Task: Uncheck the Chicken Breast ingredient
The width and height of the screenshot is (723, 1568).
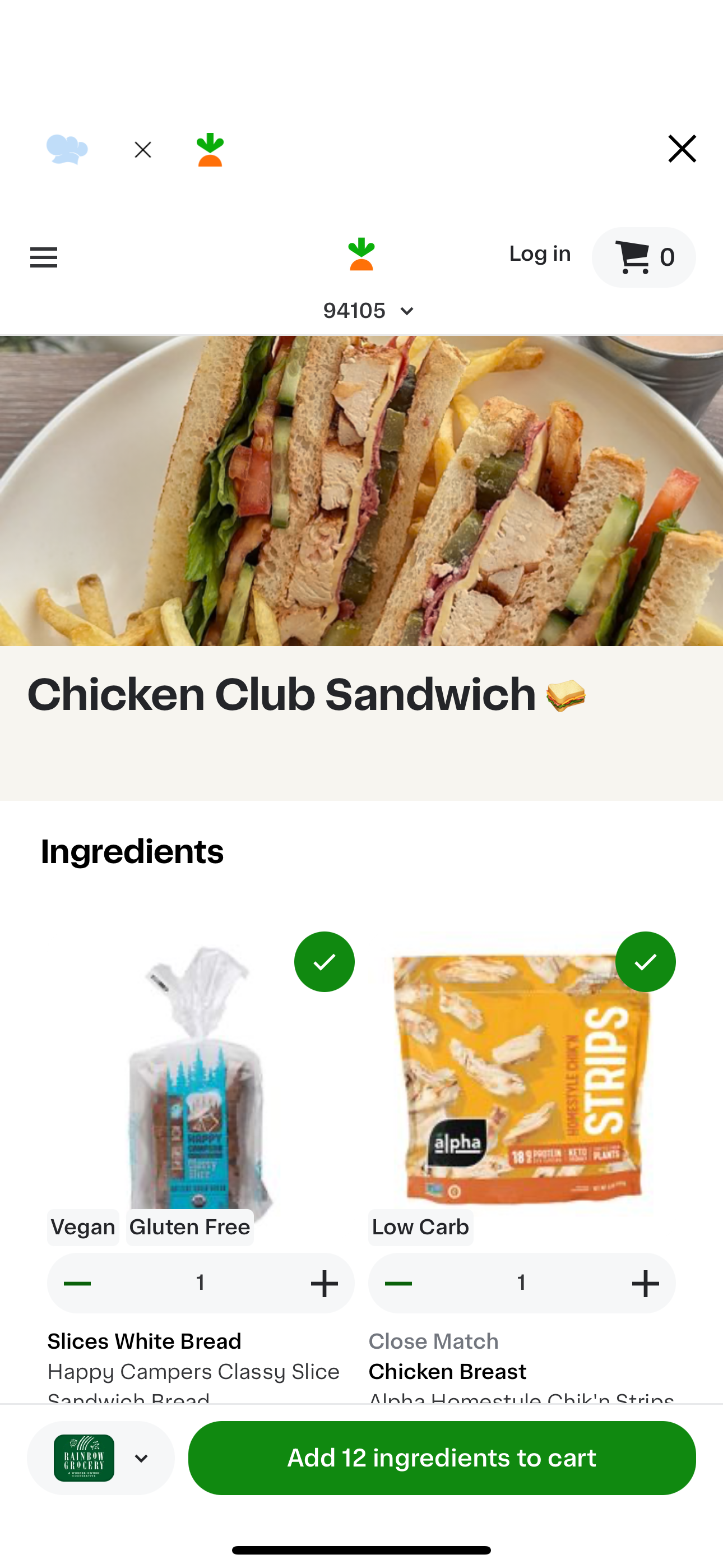Action: pyautogui.click(x=645, y=961)
